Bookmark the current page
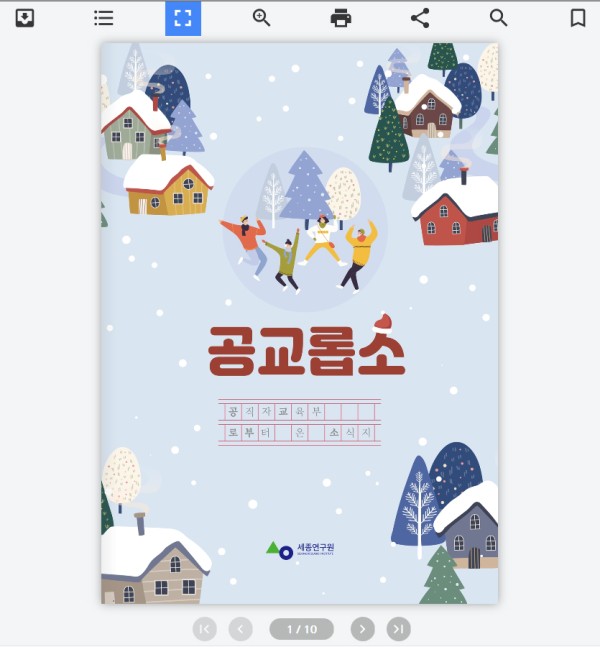 pyautogui.click(x=577, y=18)
